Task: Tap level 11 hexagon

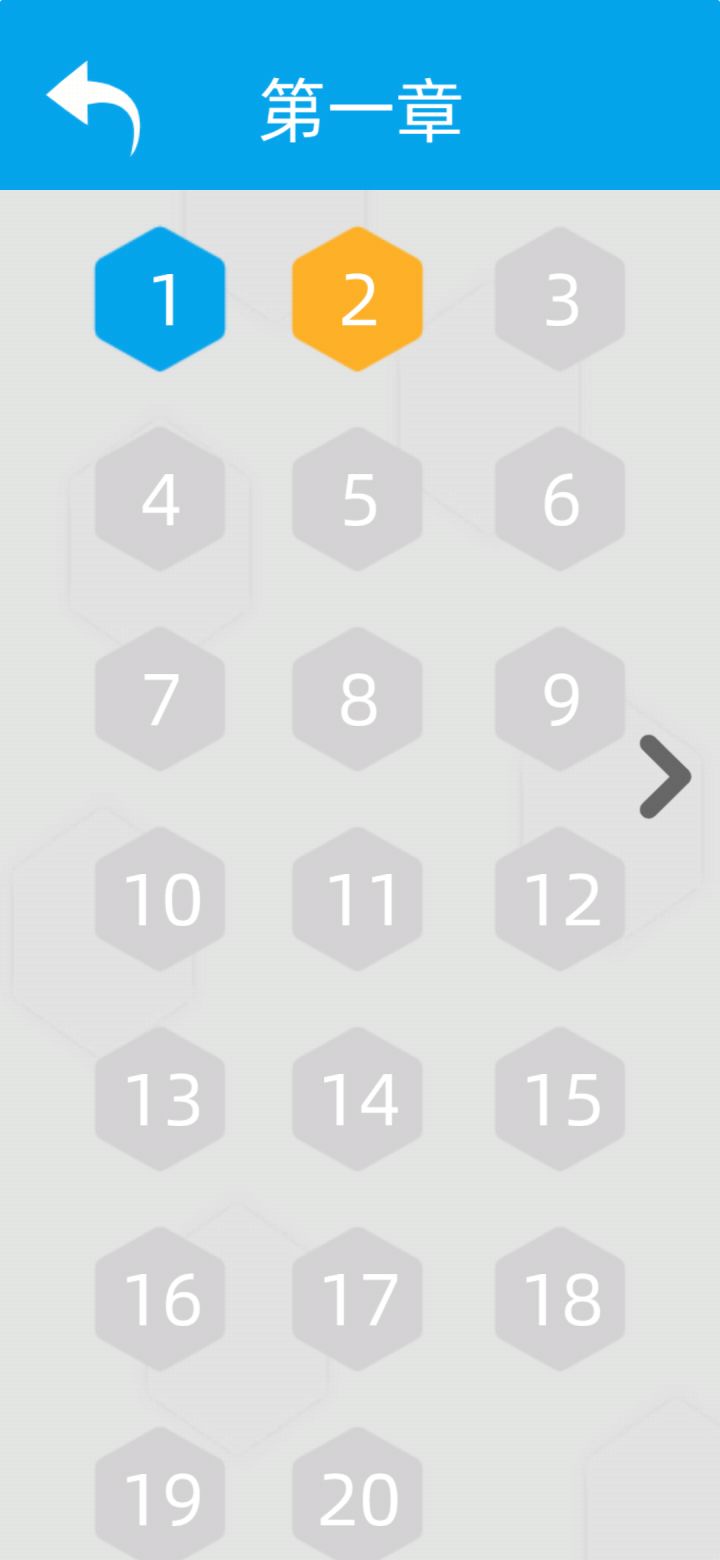Action: (x=357, y=898)
